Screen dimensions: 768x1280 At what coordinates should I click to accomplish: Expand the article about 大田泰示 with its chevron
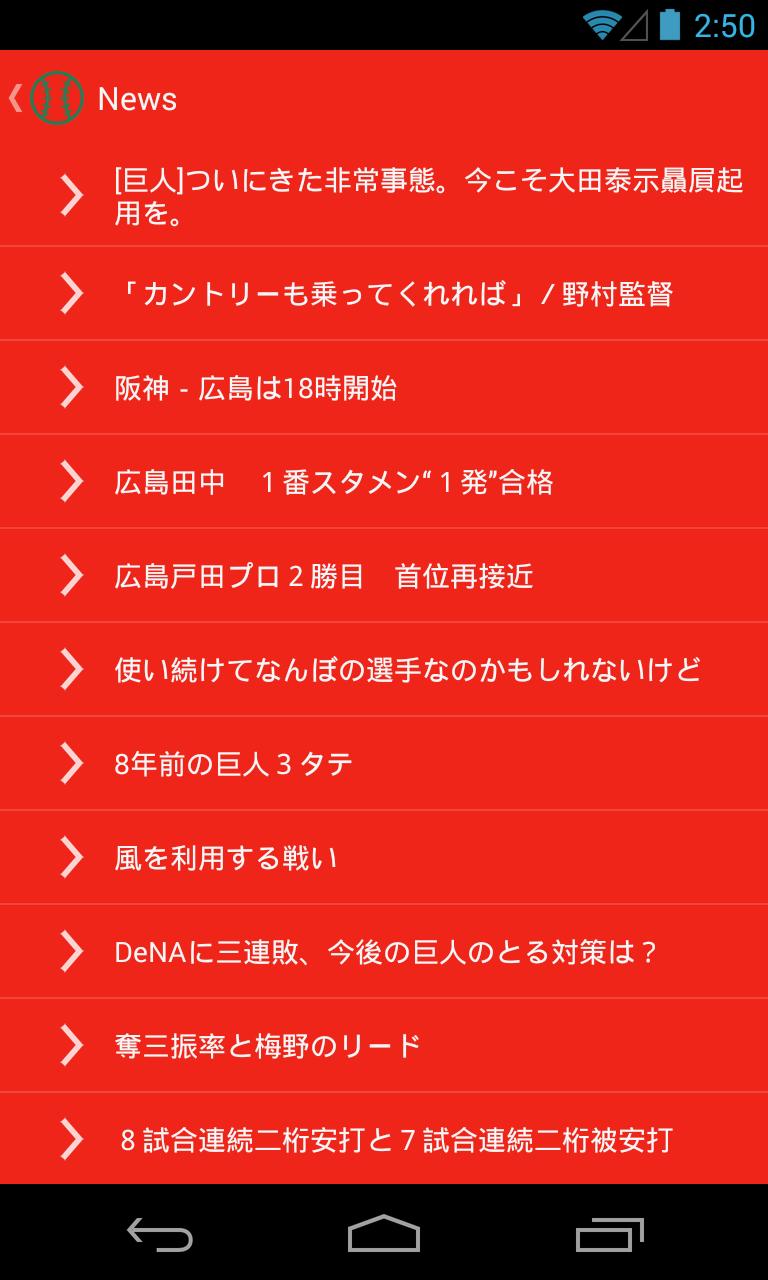click(70, 193)
